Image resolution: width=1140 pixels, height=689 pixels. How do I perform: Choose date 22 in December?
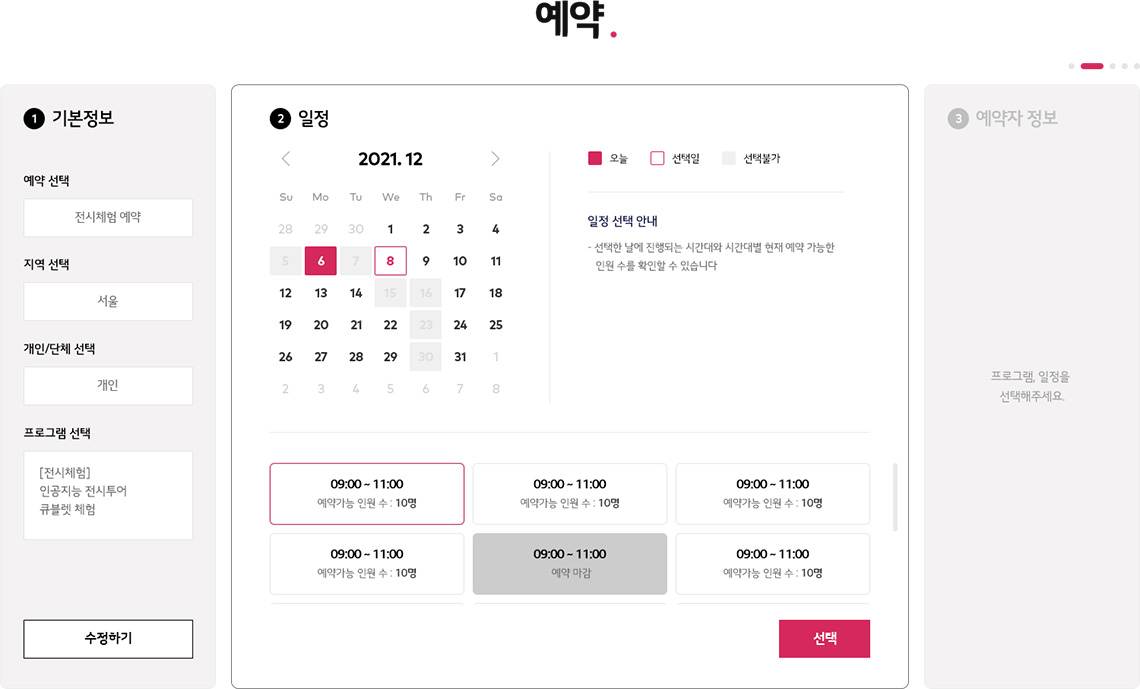(390, 325)
